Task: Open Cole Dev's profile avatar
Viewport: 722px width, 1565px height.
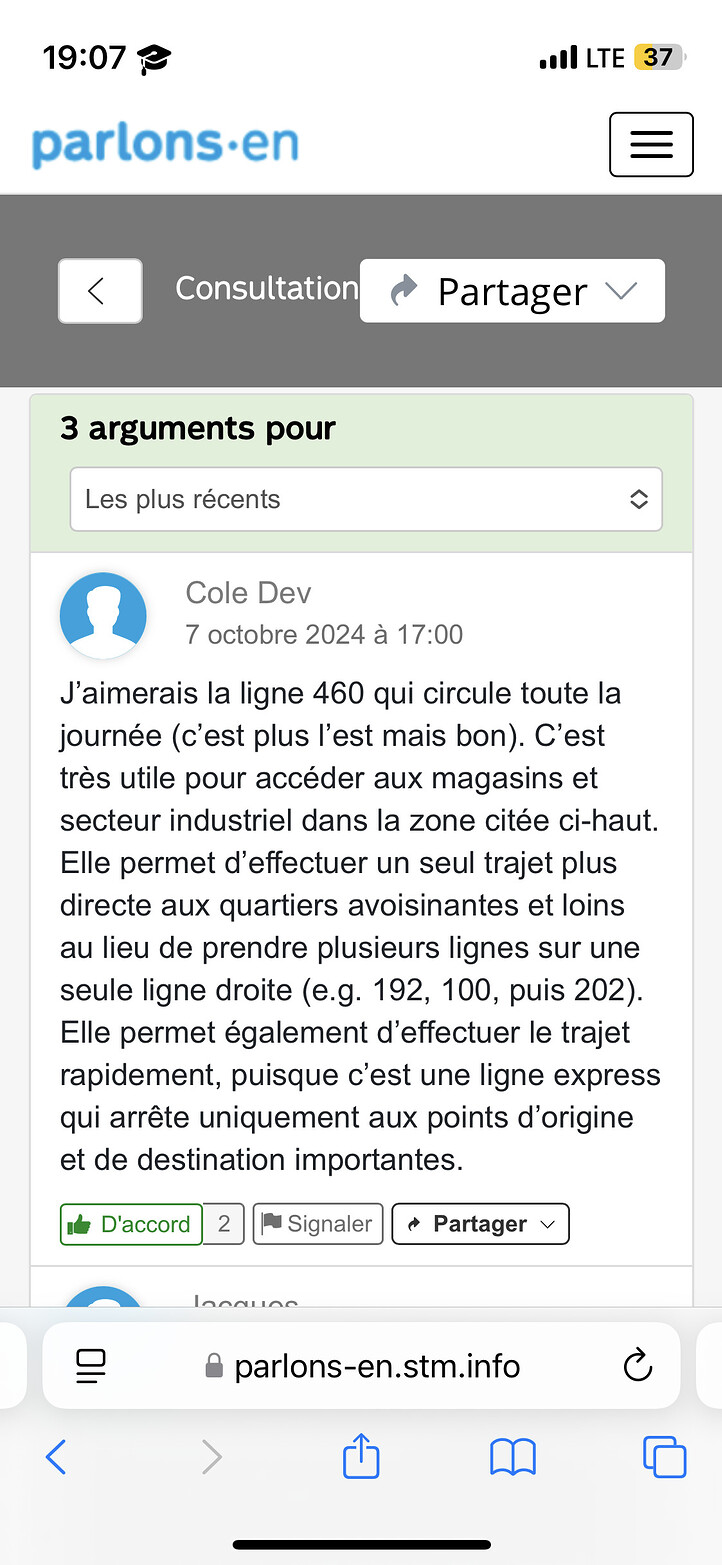Action: point(103,614)
